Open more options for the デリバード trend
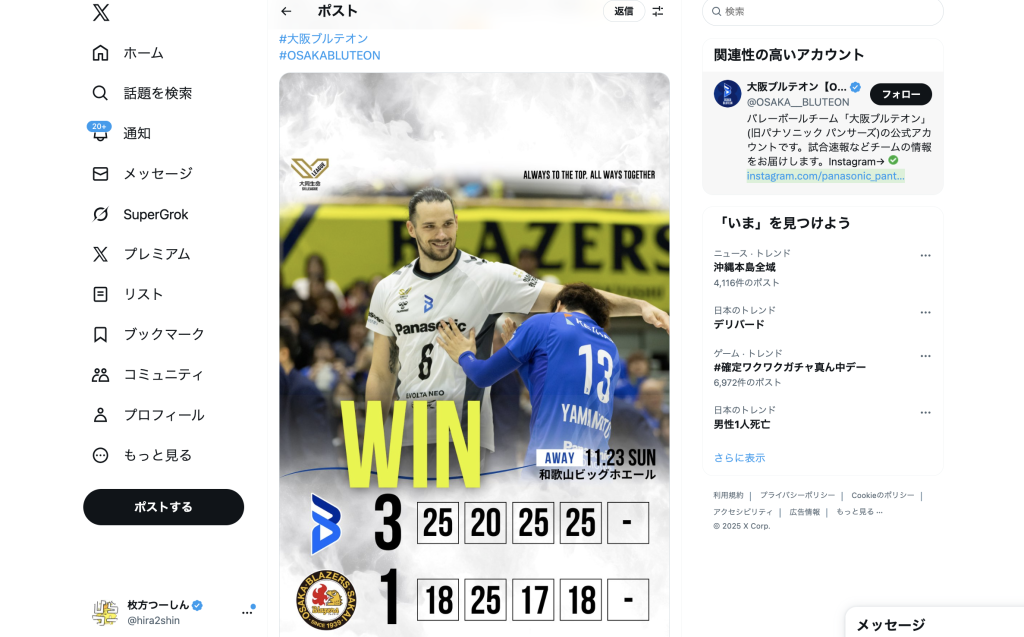The height and width of the screenshot is (637, 1024). (925, 312)
